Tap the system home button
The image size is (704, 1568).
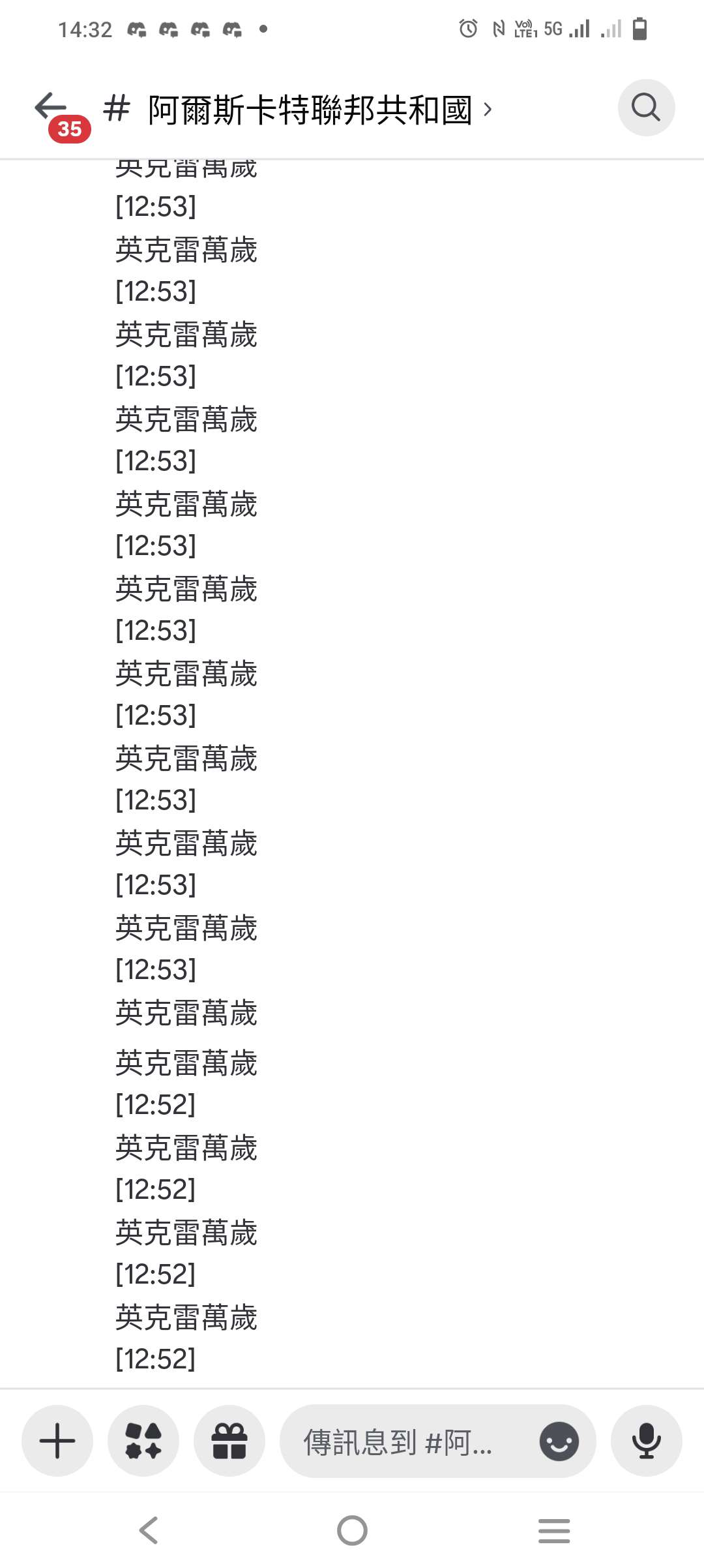(352, 1530)
